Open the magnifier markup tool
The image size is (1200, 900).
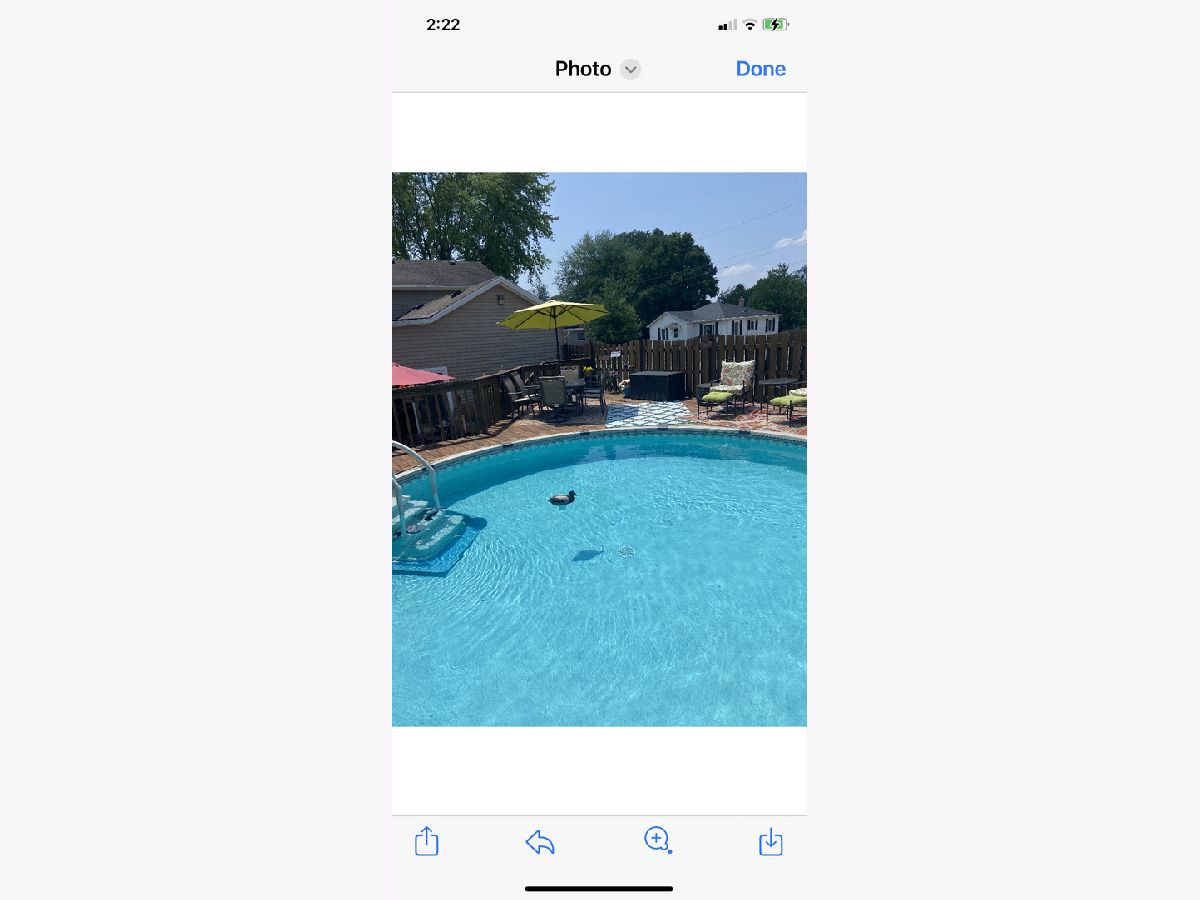click(x=656, y=840)
